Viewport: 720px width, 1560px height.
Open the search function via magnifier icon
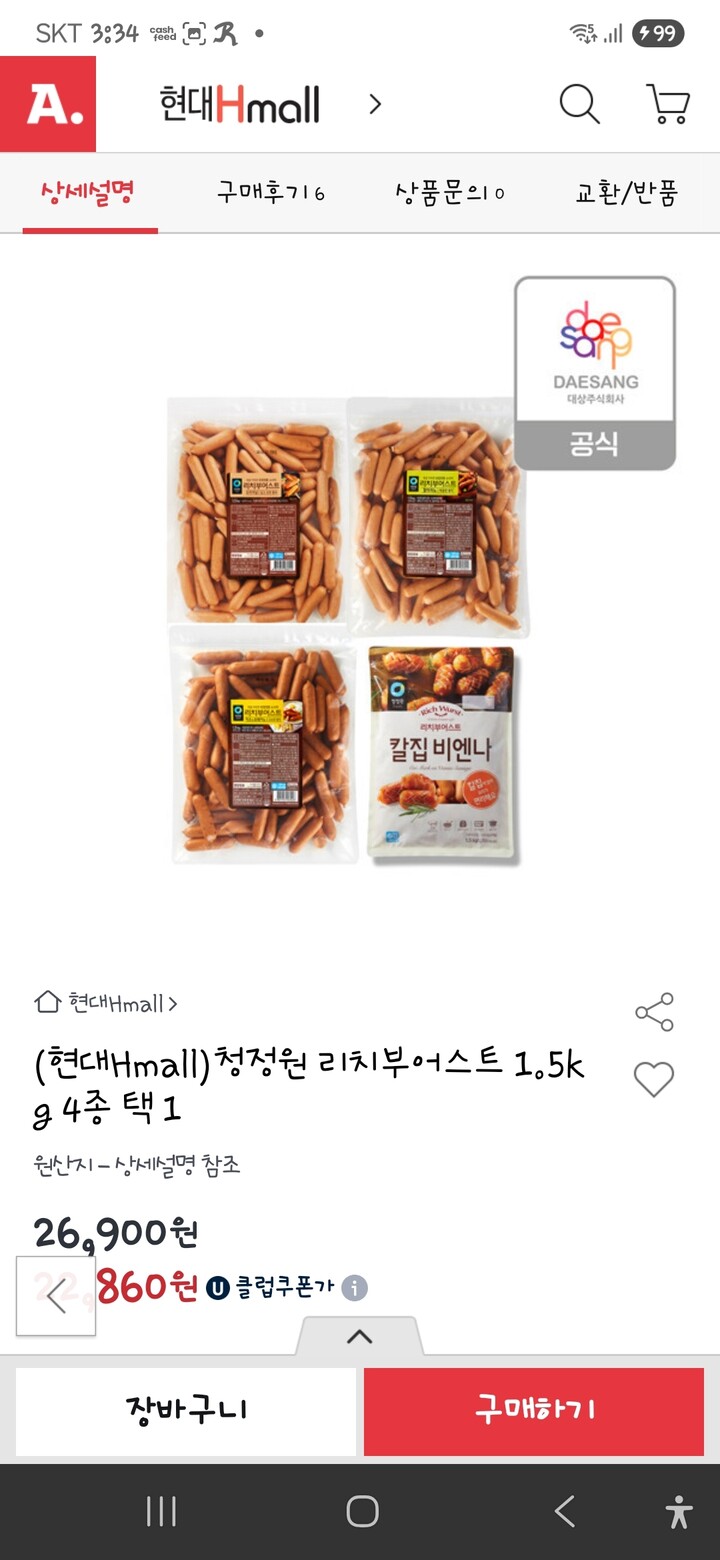point(578,104)
